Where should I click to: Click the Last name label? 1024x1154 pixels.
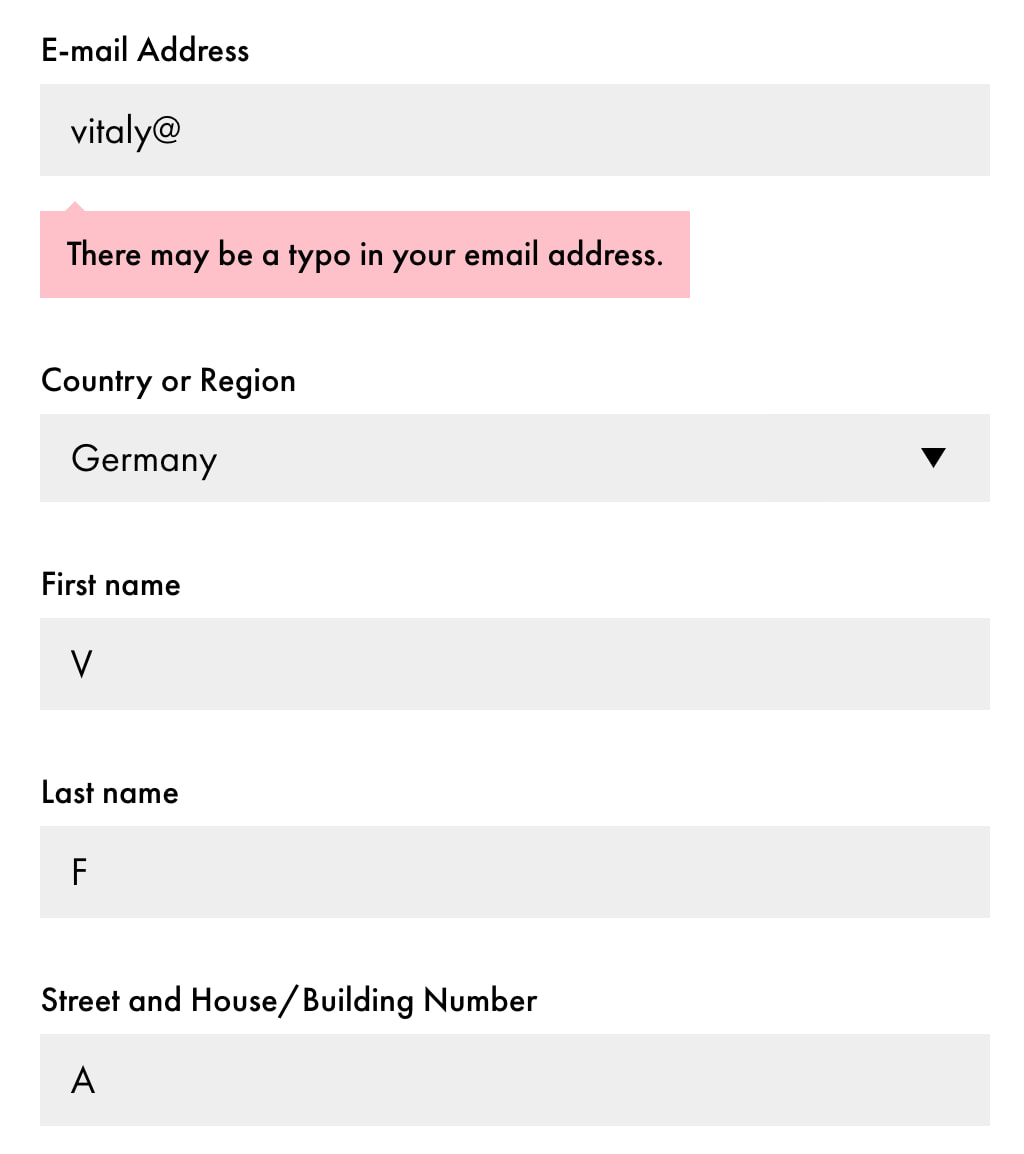(x=109, y=792)
